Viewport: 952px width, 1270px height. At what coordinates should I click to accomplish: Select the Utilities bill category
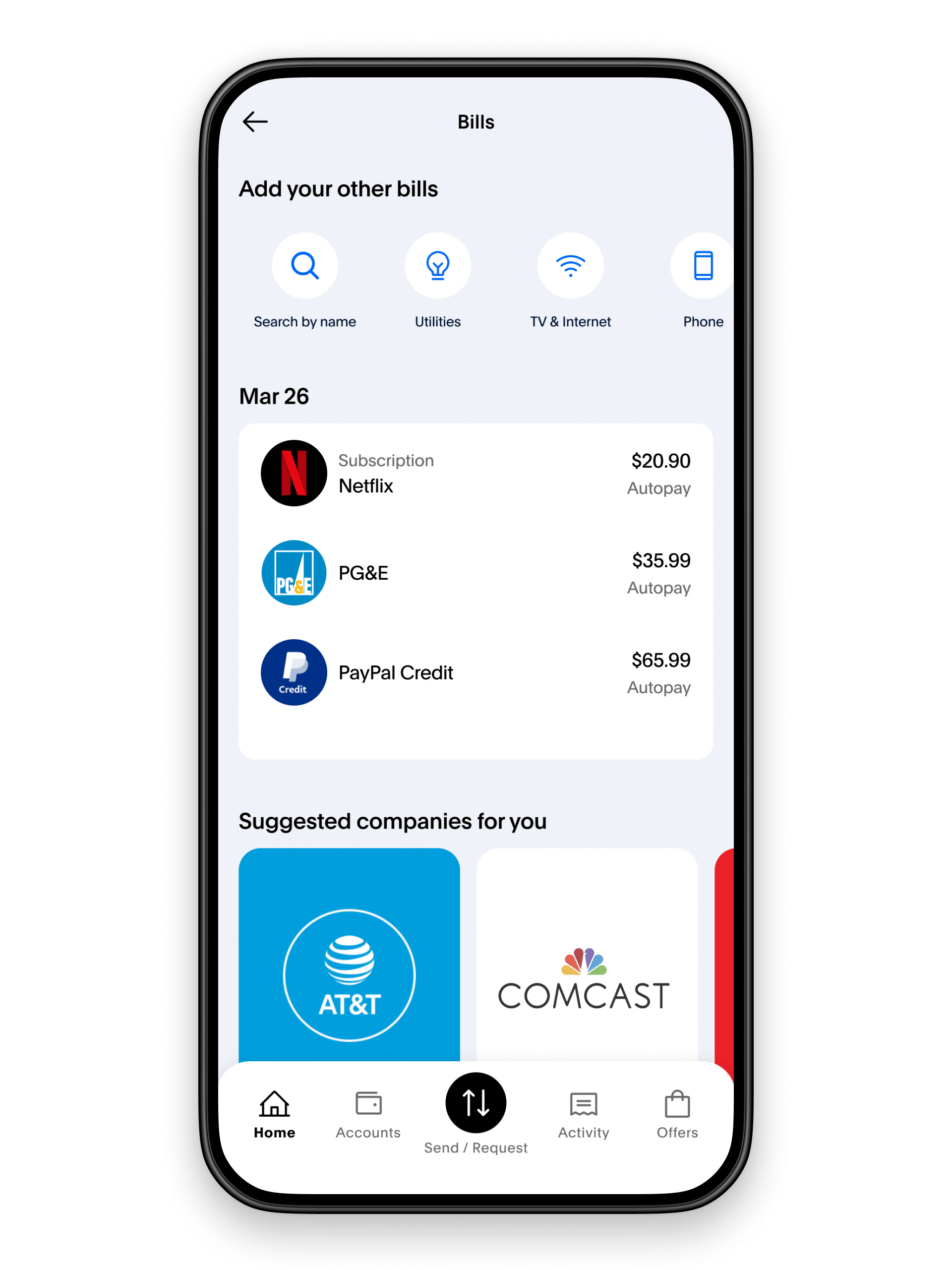click(437, 266)
